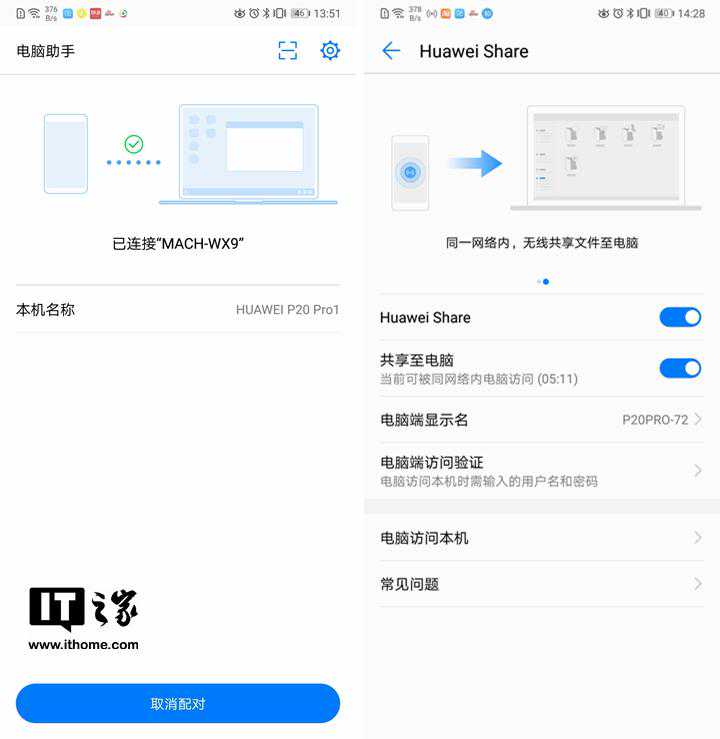This screenshot has height=739, width=720.
Task: Open 常见问题 help row
Action: coord(540,584)
